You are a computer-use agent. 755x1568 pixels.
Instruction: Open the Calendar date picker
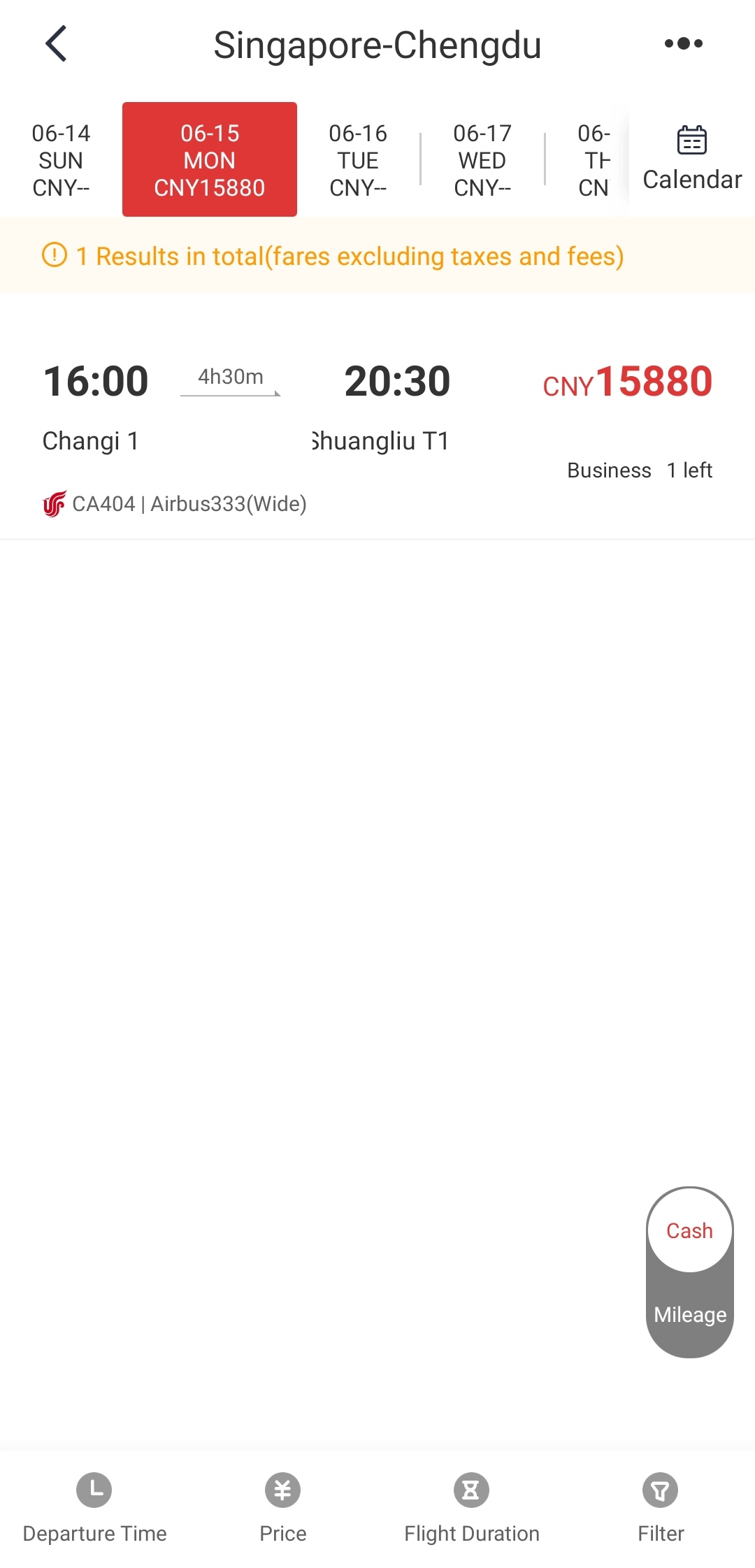pos(691,159)
